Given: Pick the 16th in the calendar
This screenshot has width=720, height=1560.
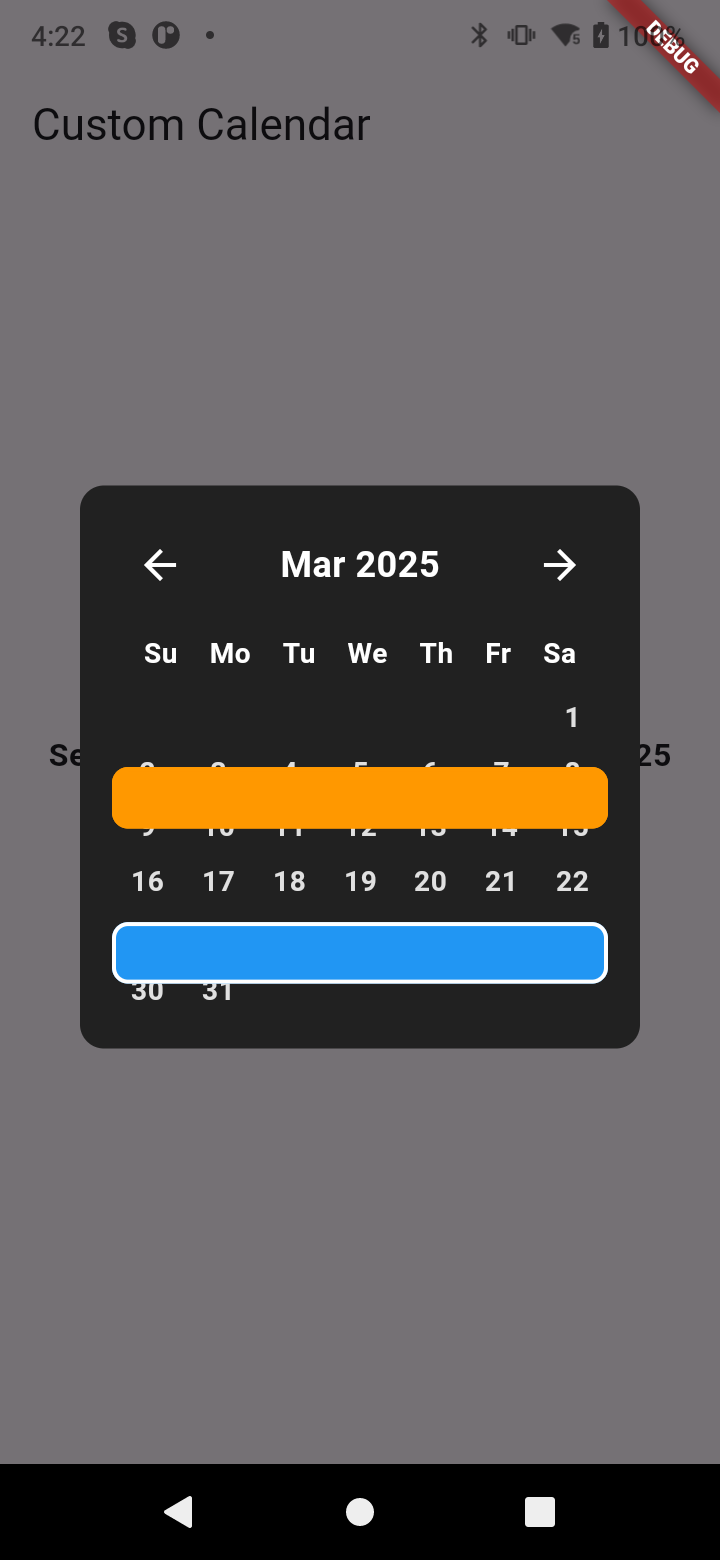Looking at the screenshot, I should pos(148,881).
